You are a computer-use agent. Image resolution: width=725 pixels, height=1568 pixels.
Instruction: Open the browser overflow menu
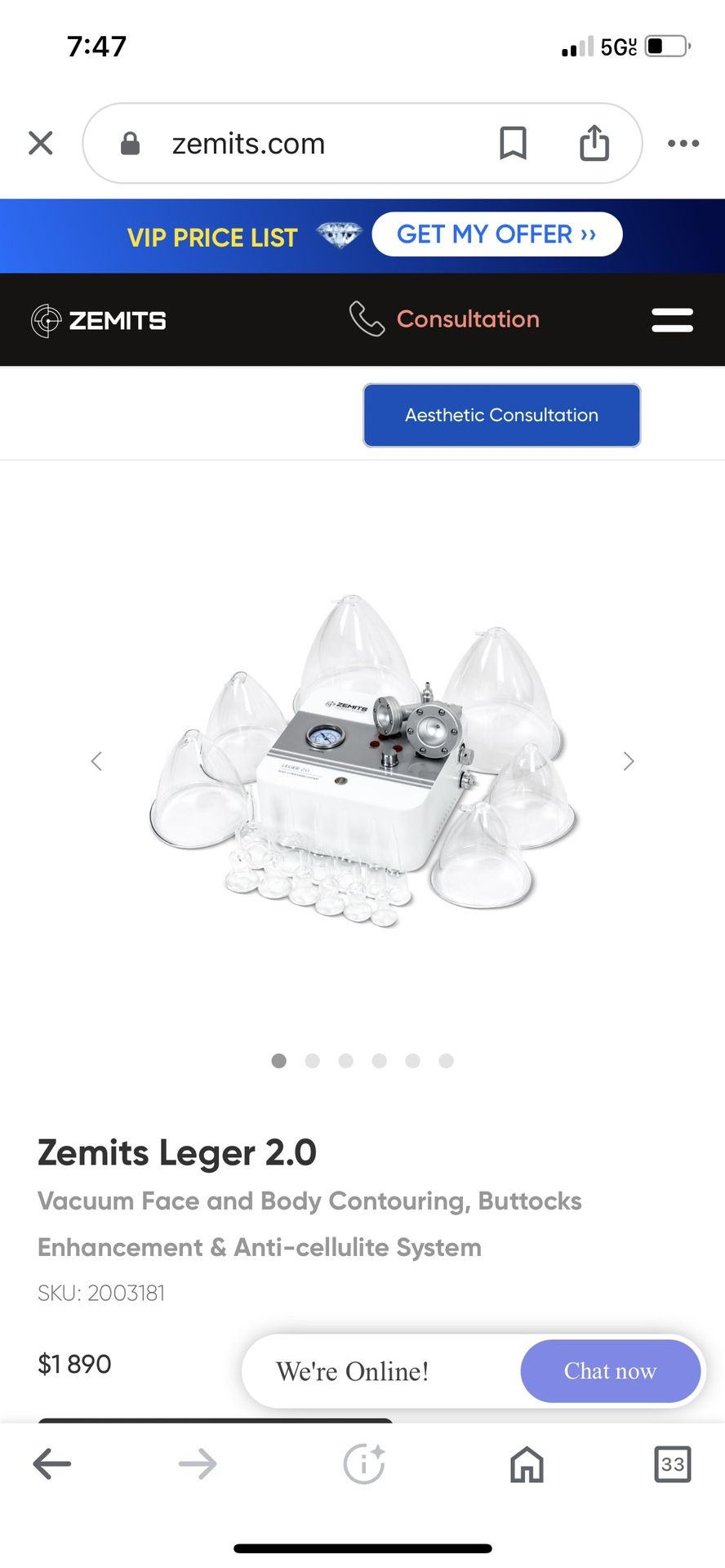683,143
